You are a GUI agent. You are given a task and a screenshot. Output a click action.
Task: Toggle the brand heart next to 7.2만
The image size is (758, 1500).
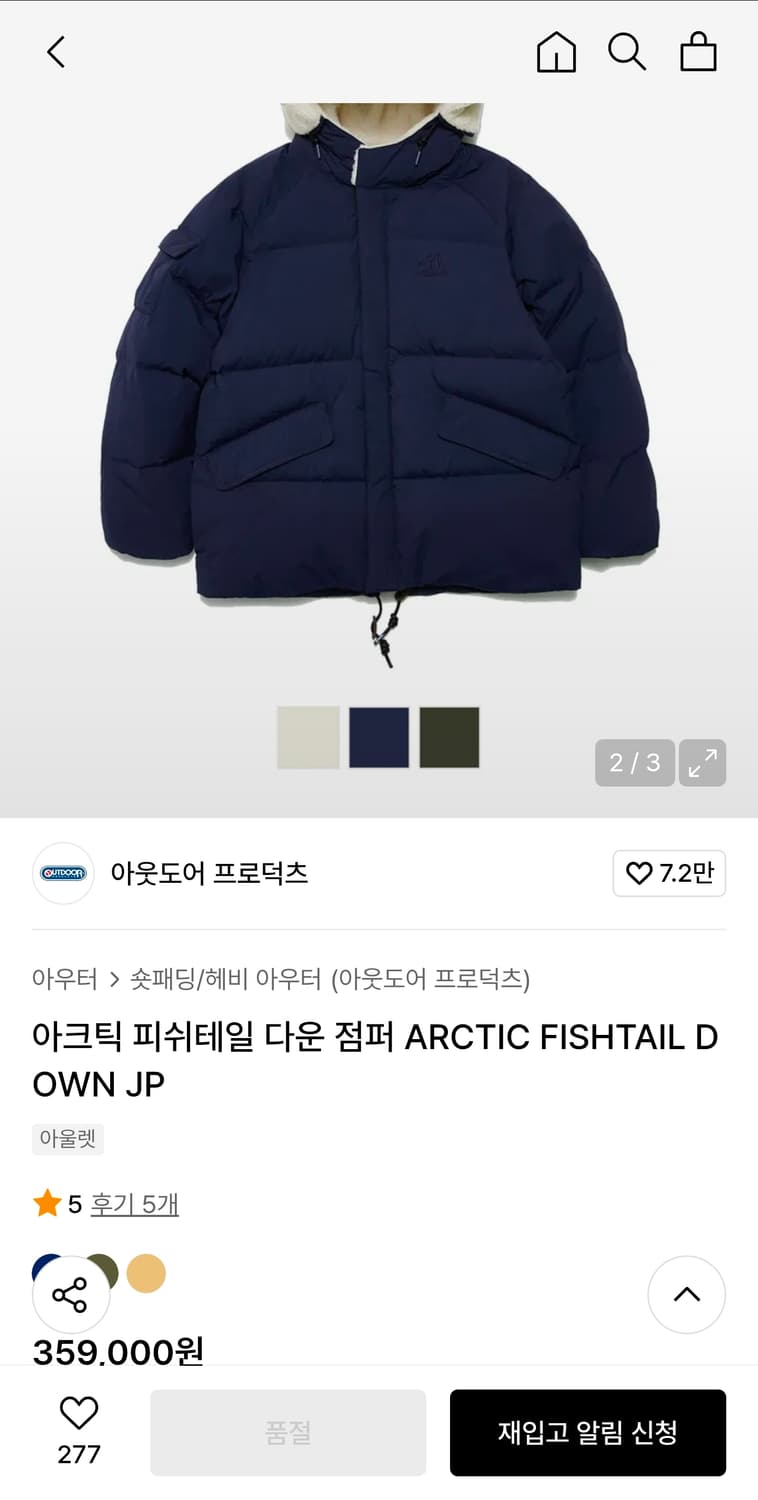click(668, 873)
